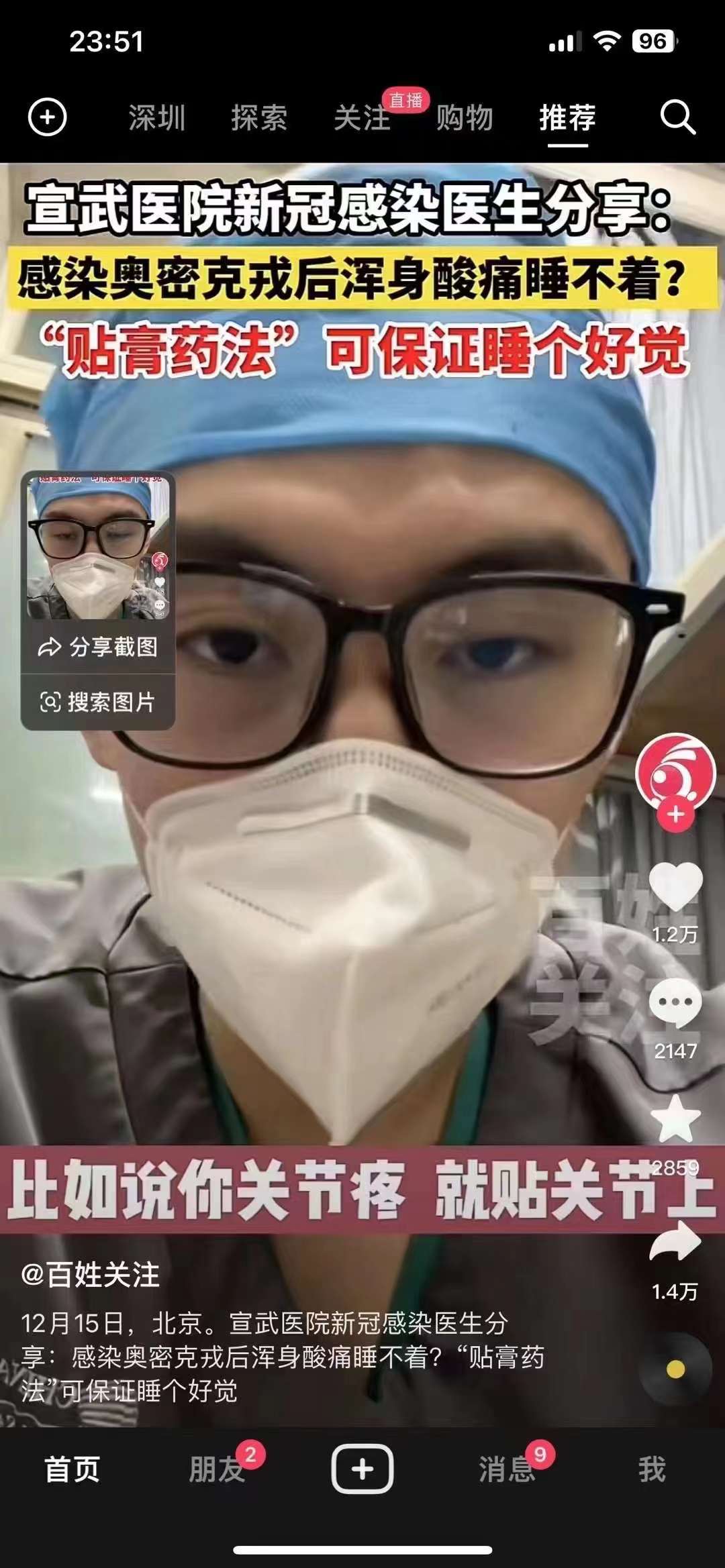Screen dimensions: 725x1568
Task: Follow 百姓关注 via the red plus
Action: (x=675, y=815)
